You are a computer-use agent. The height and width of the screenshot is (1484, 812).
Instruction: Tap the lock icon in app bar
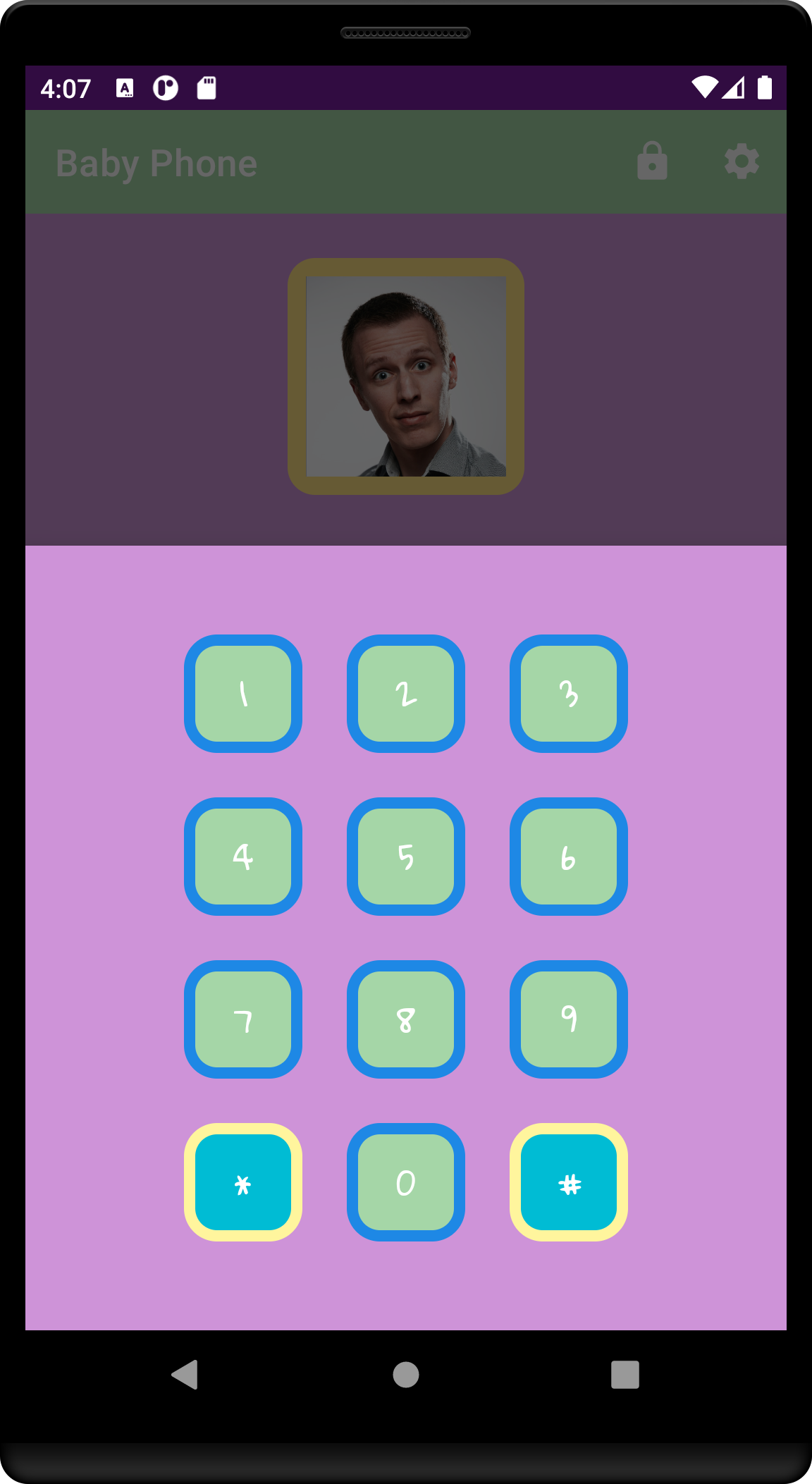coord(652,161)
